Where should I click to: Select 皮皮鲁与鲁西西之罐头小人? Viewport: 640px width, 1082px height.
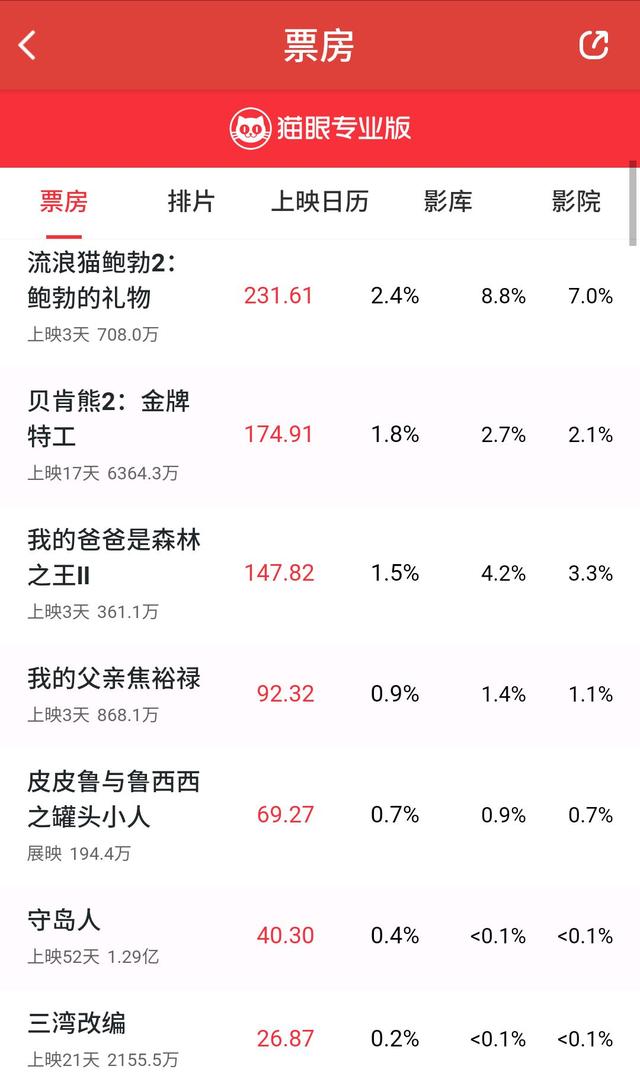[x=320, y=817]
